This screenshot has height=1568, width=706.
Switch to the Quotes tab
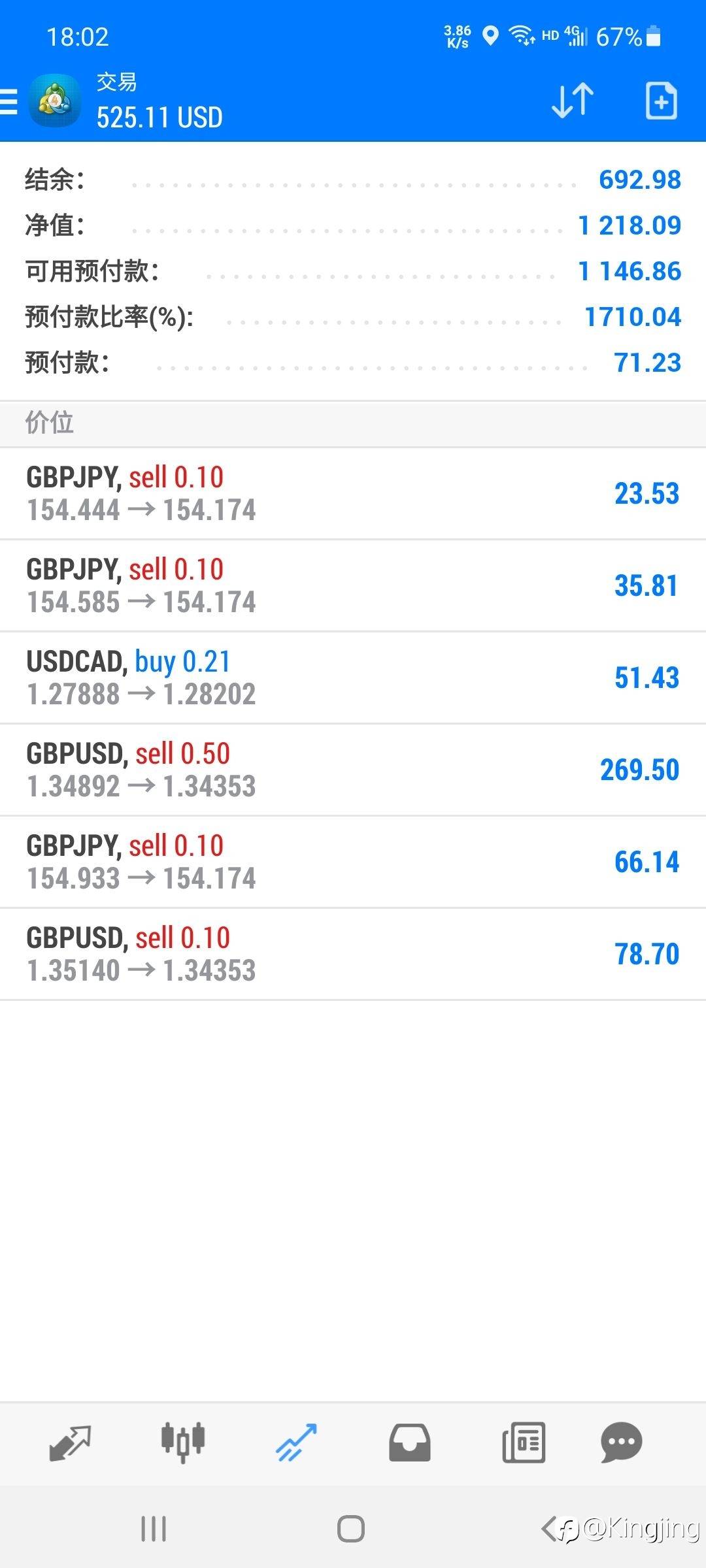point(70,1442)
